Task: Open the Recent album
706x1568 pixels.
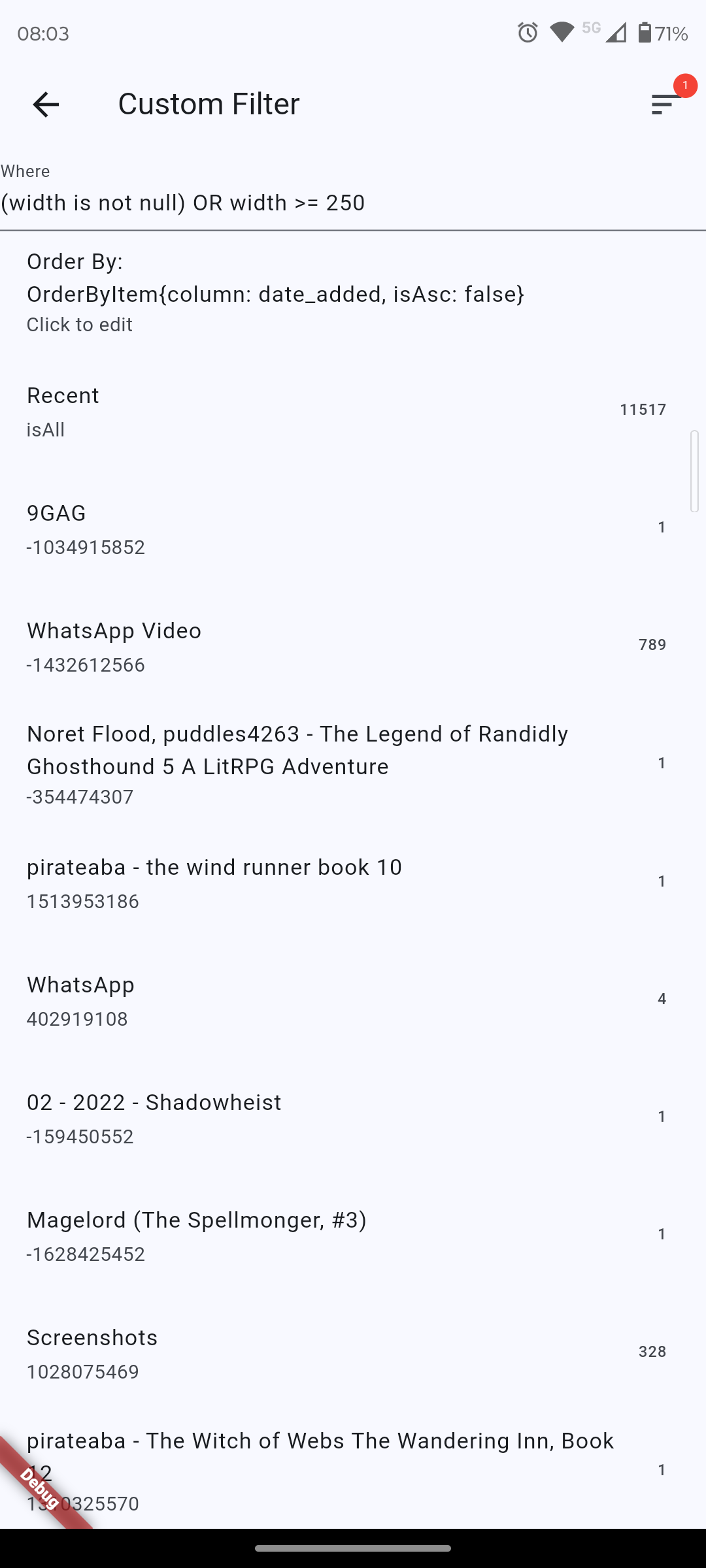Action: click(x=353, y=410)
